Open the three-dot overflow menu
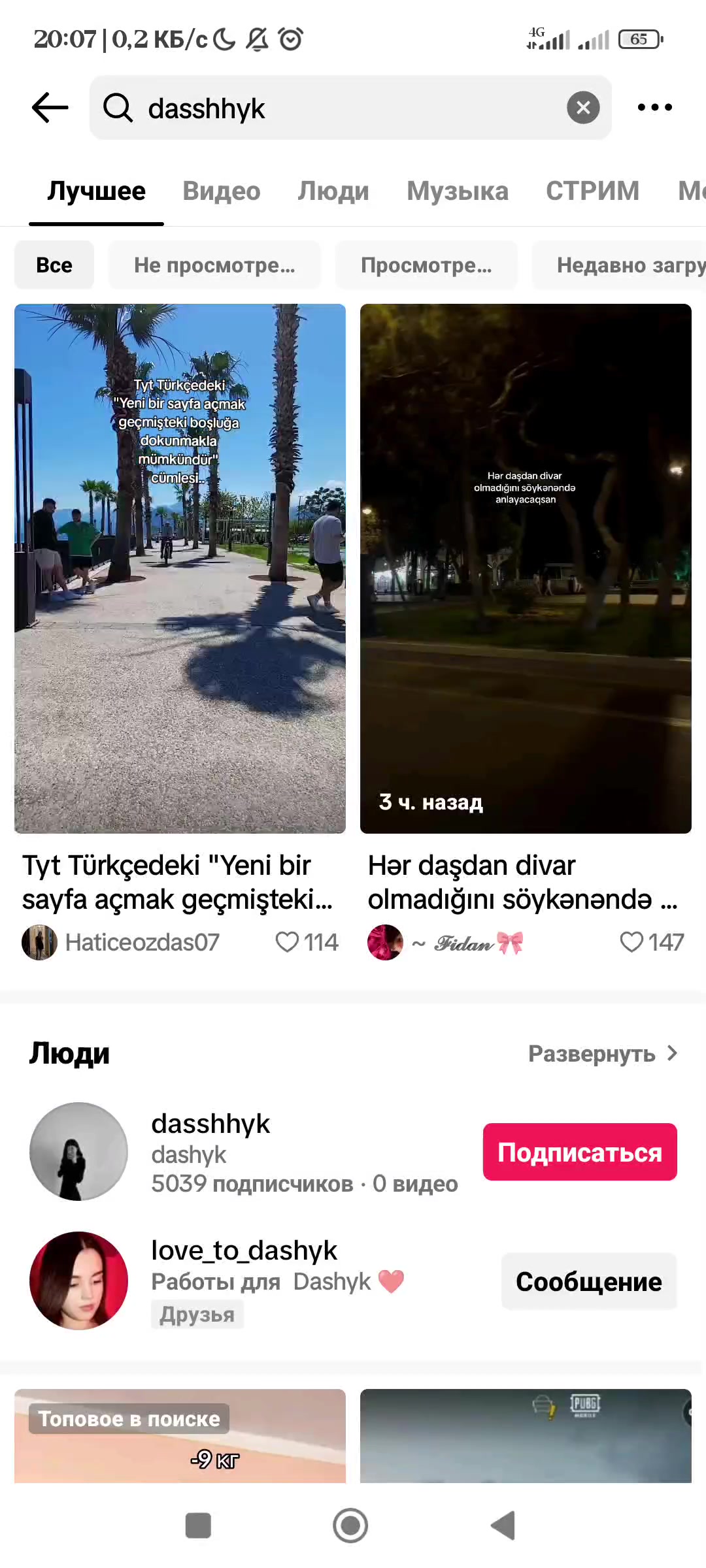The height and width of the screenshot is (1568, 706). click(x=654, y=108)
